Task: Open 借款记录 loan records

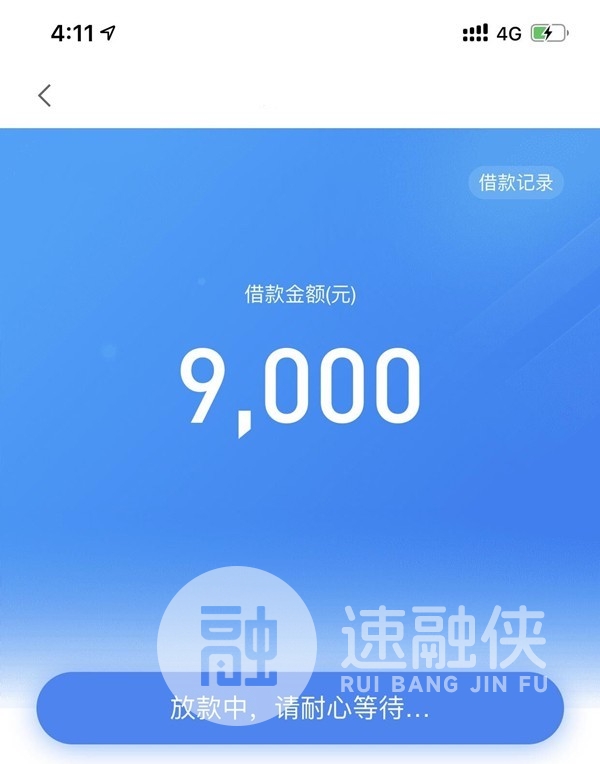Action: click(516, 183)
